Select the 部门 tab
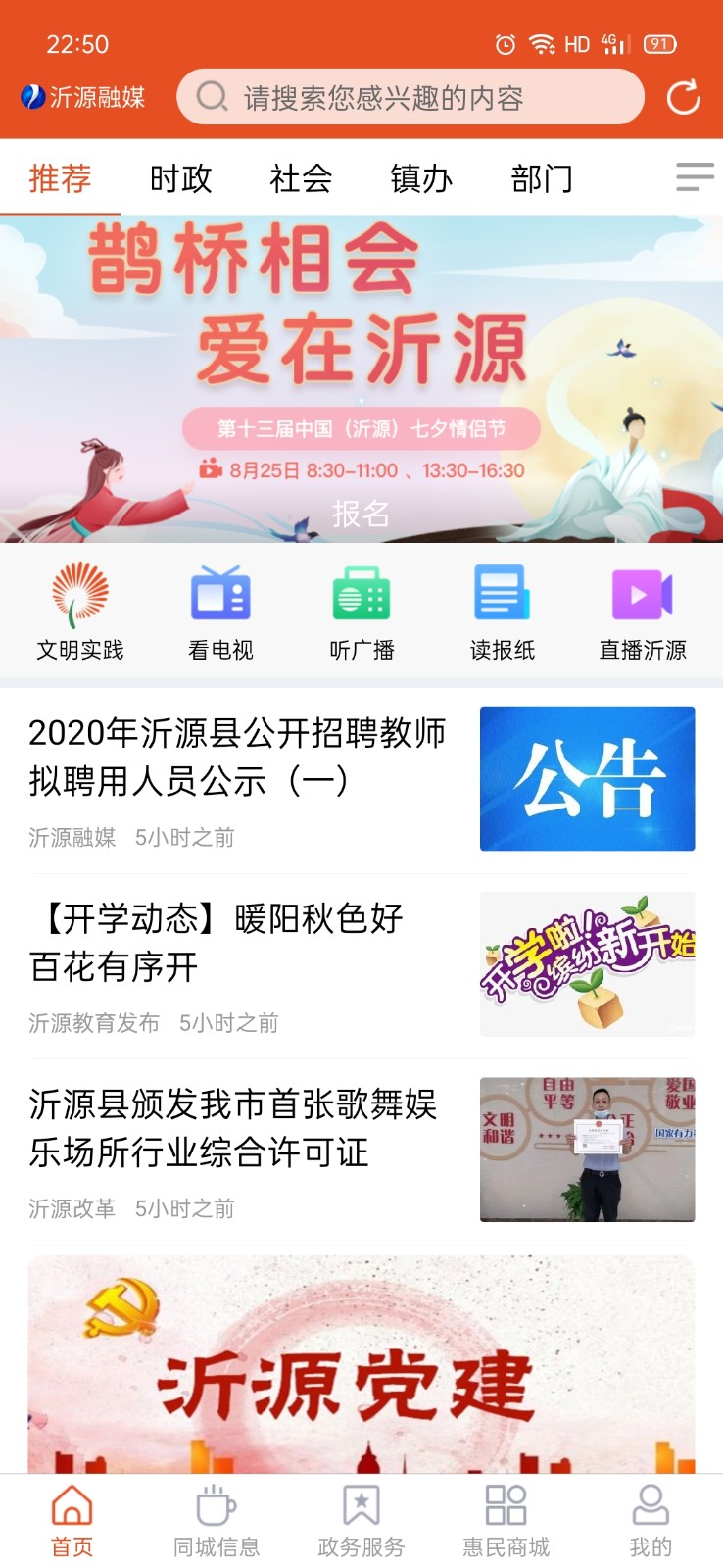This screenshot has width=723, height=1568. tap(542, 178)
